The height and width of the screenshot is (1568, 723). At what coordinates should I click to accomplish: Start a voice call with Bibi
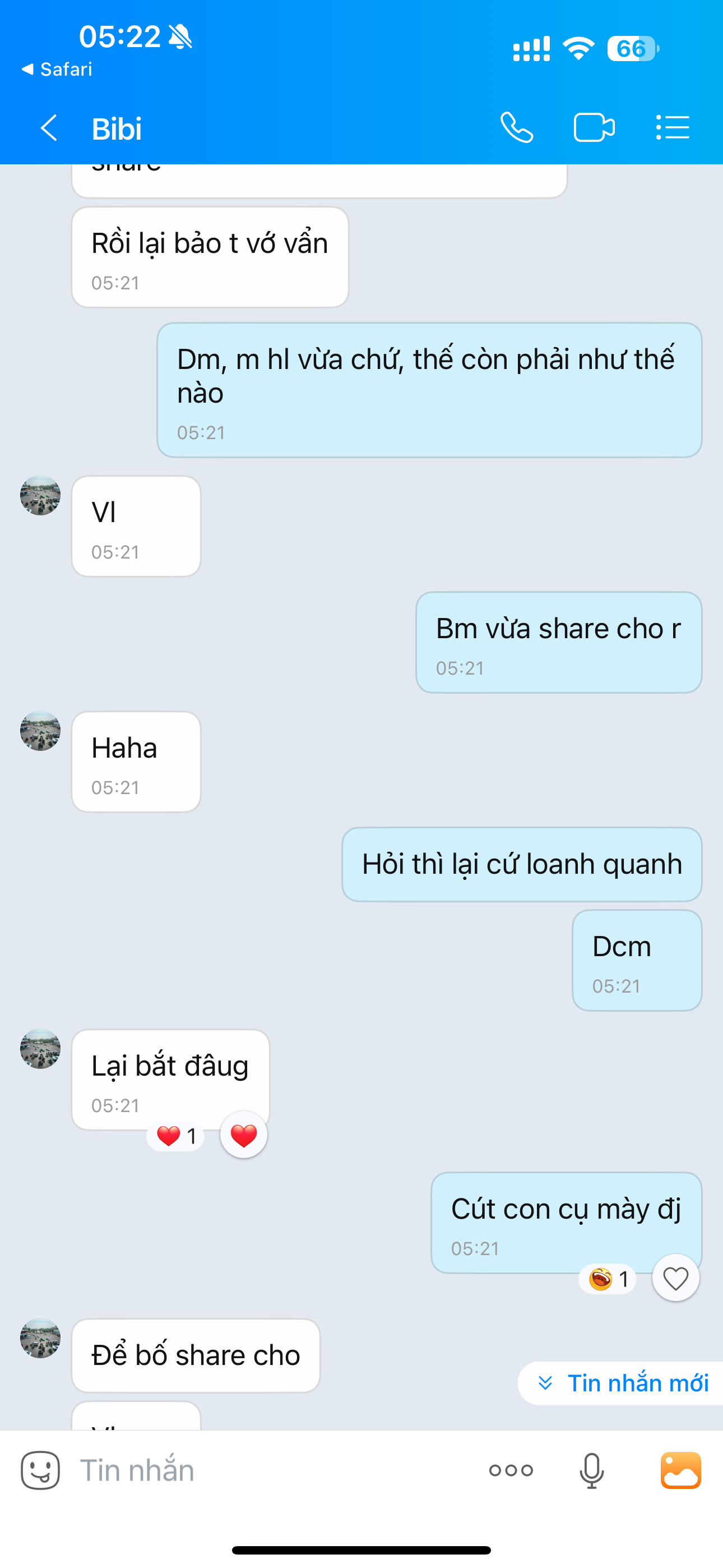coord(517,128)
